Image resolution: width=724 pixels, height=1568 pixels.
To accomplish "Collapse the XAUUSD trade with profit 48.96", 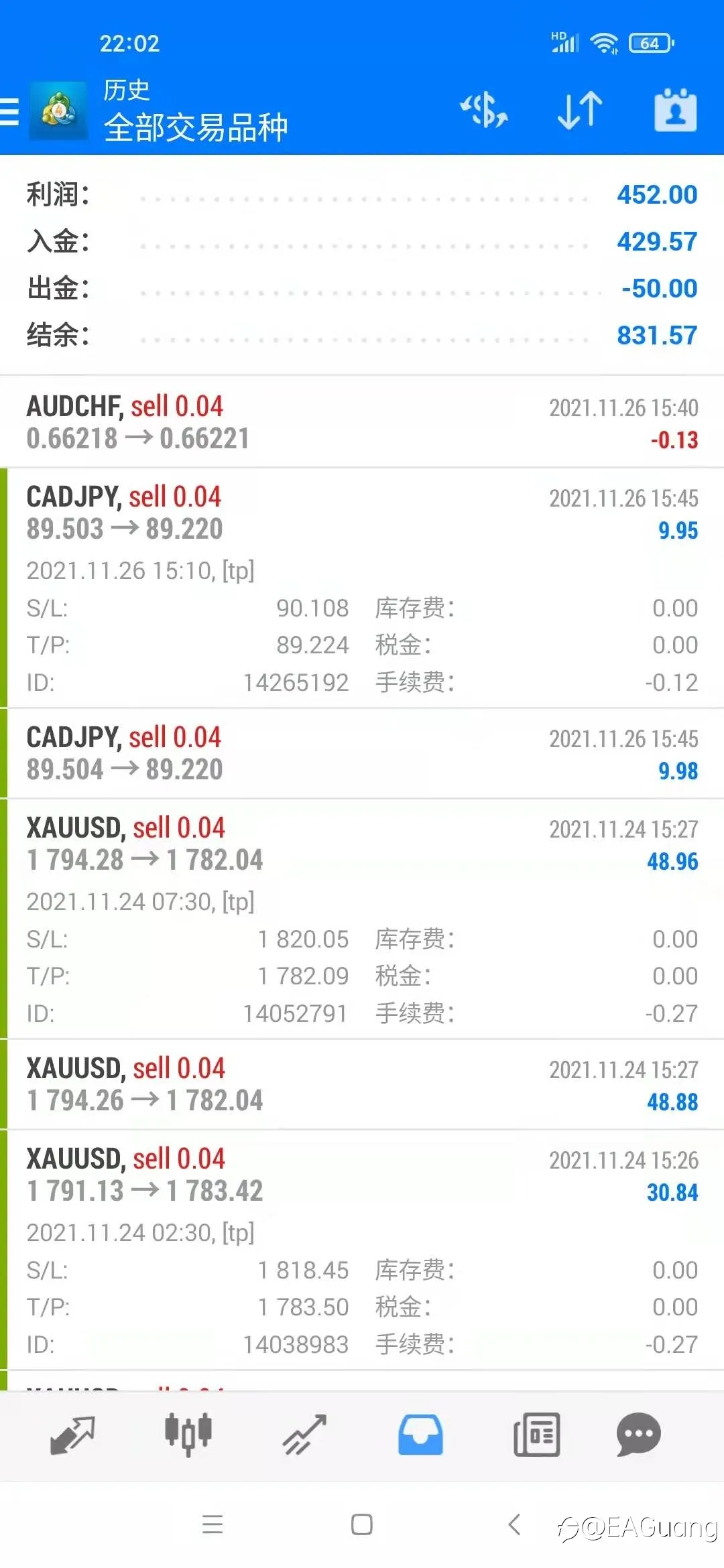I will click(x=362, y=919).
